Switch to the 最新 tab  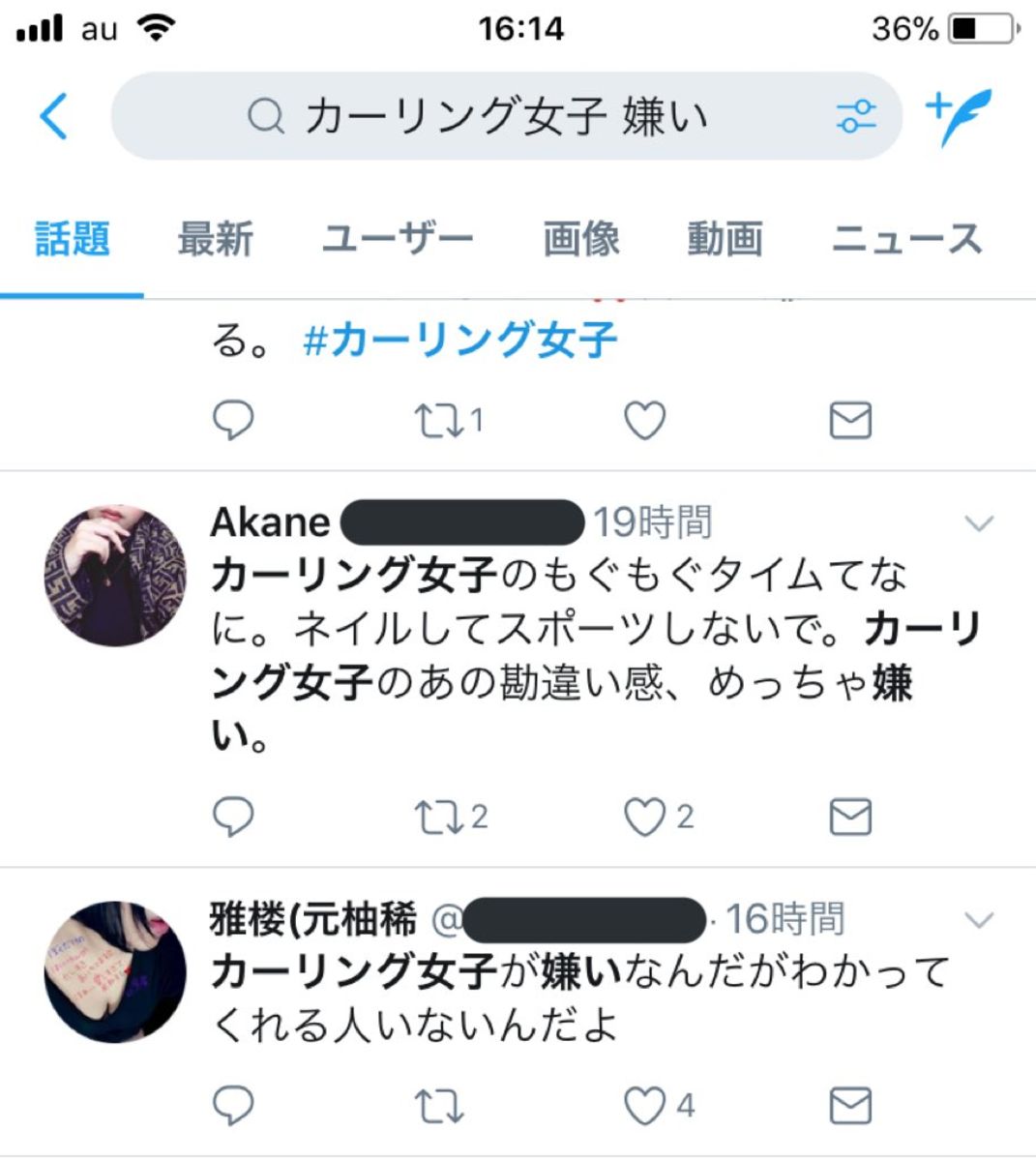pyautogui.click(x=215, y=239)
